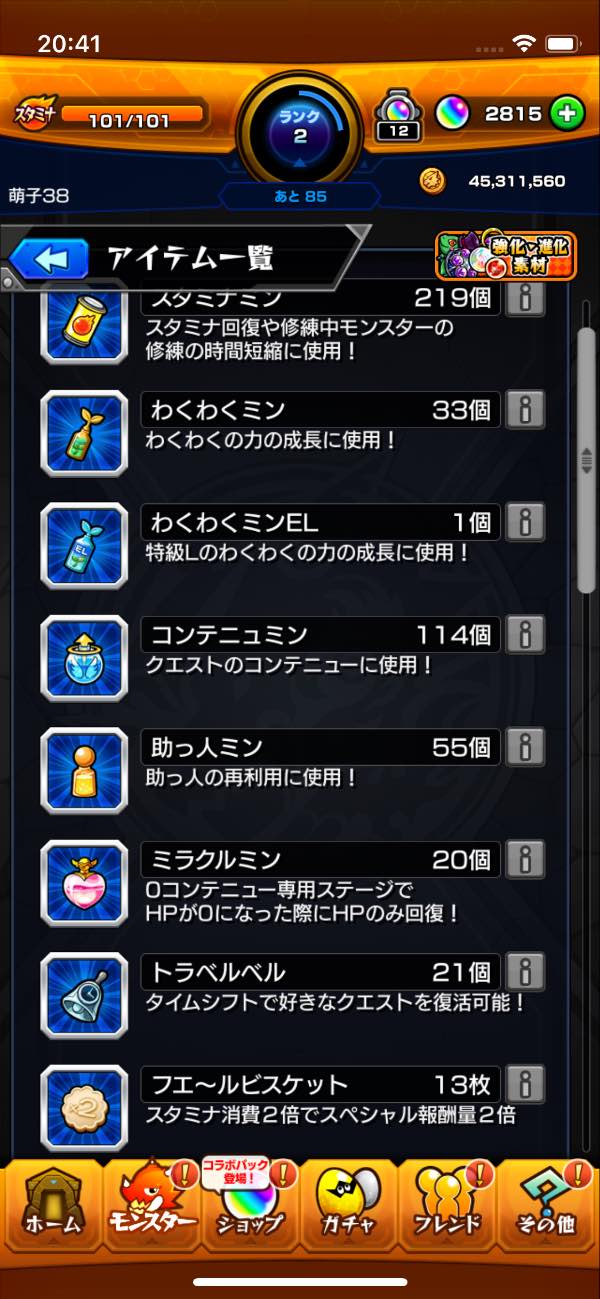Show info for トラベルベル
Image resolution: width=600 pixels, height=1299 pixels.
click(x=526, y=971)
